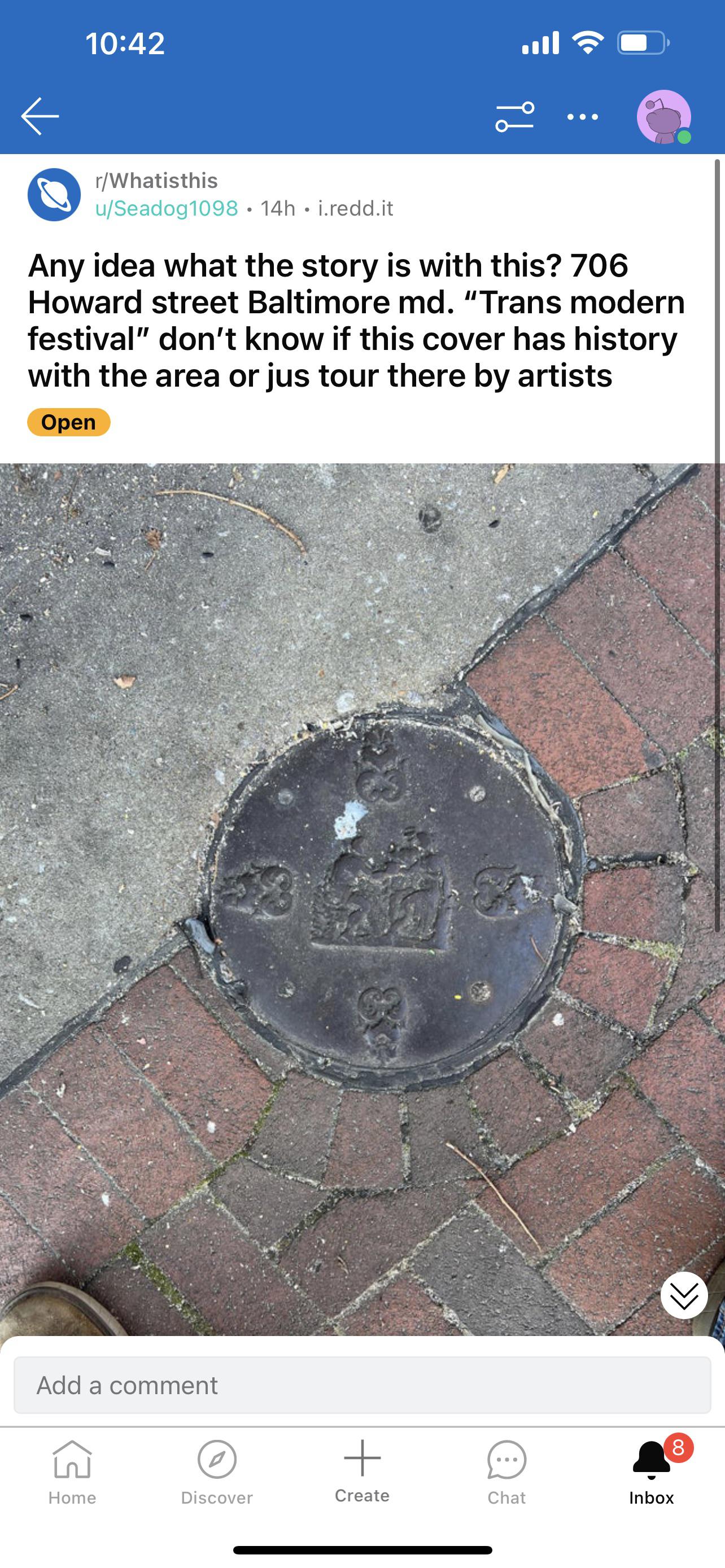Image resolution: width=725 pixels, height=1568 pixels.
Task: Jump to next comment with double chevron
Action: click(x=684, y=1295)
